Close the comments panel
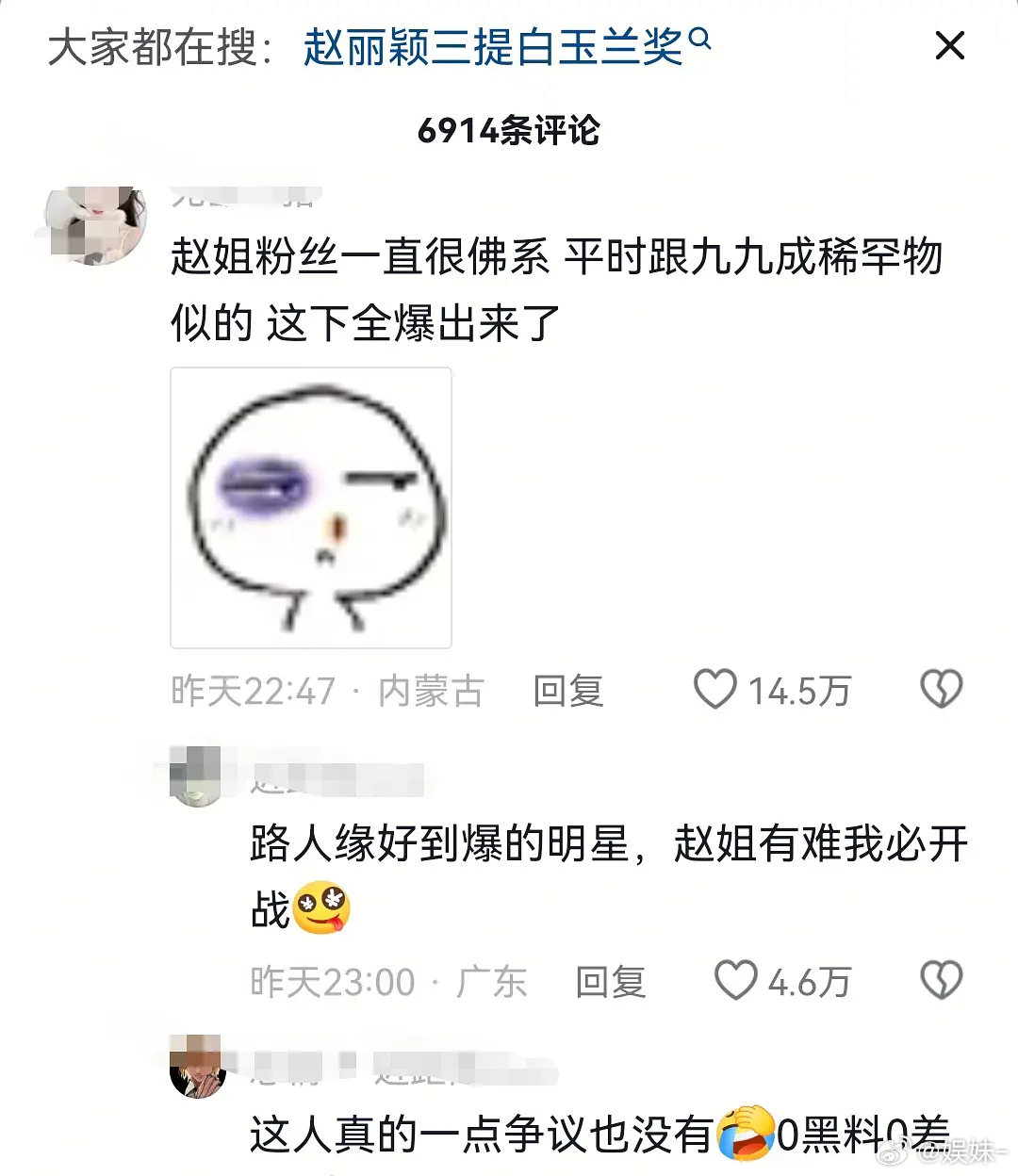 [950, 45]
